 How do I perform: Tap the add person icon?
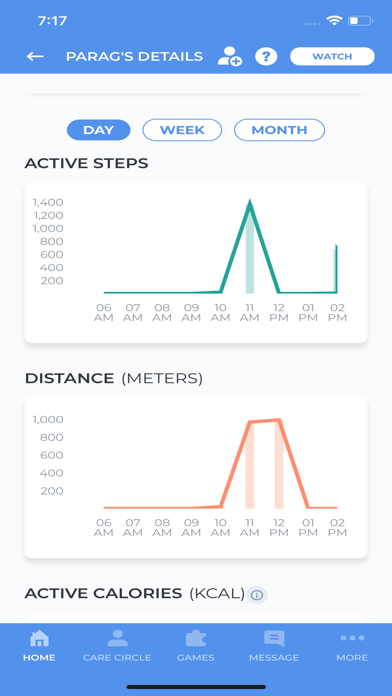click(230, 56)
